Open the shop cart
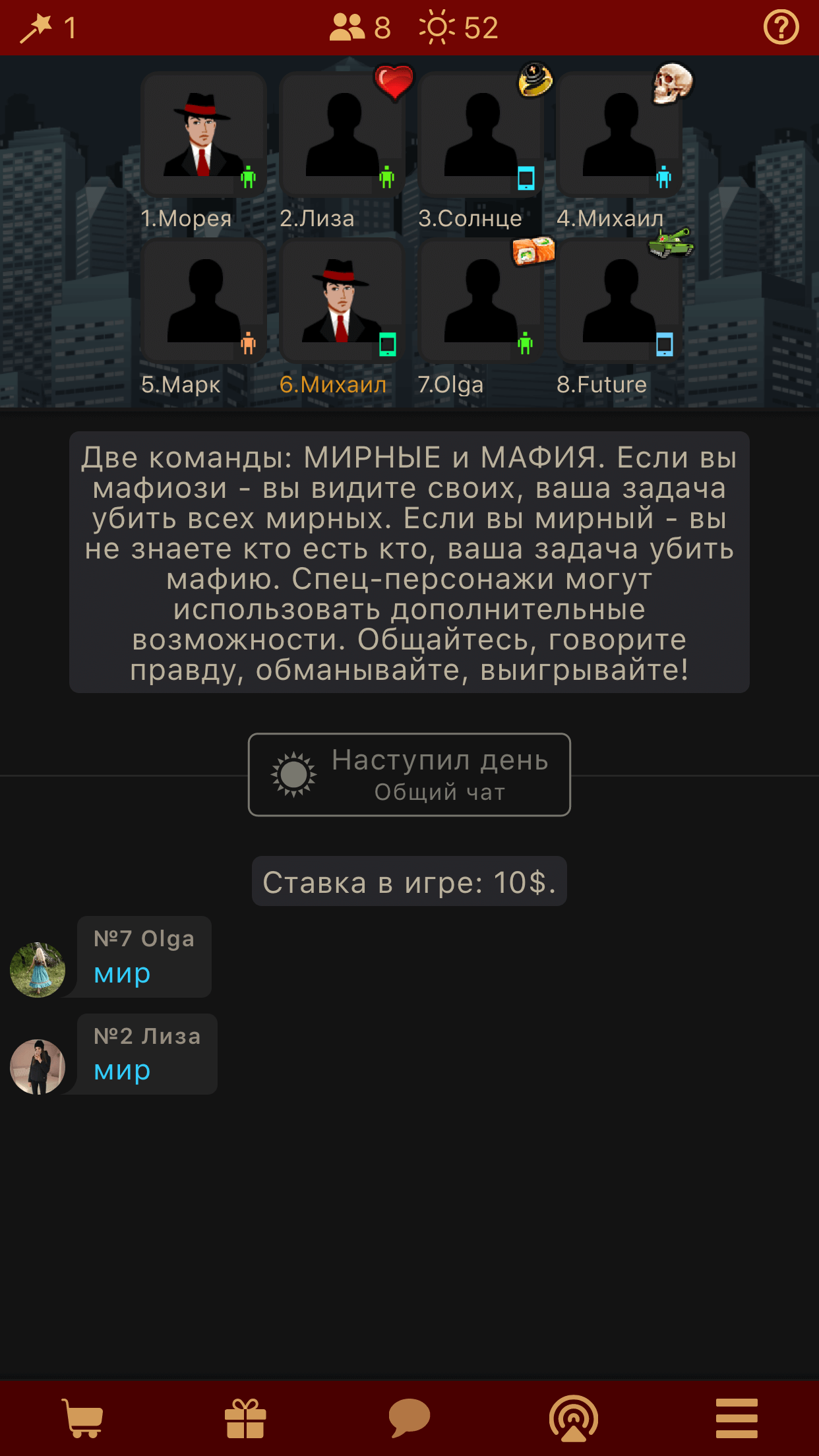The image size is (819, 1456). click(82, 1418)
